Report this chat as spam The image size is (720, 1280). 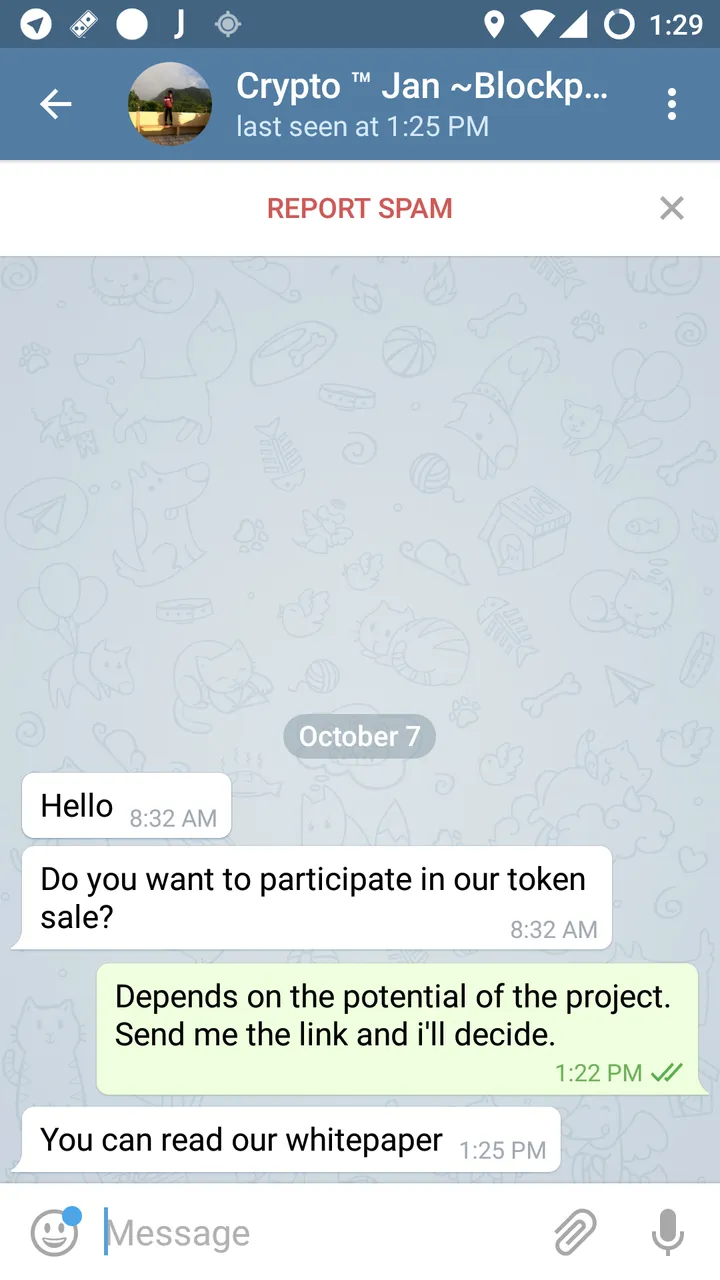(360, 208)
